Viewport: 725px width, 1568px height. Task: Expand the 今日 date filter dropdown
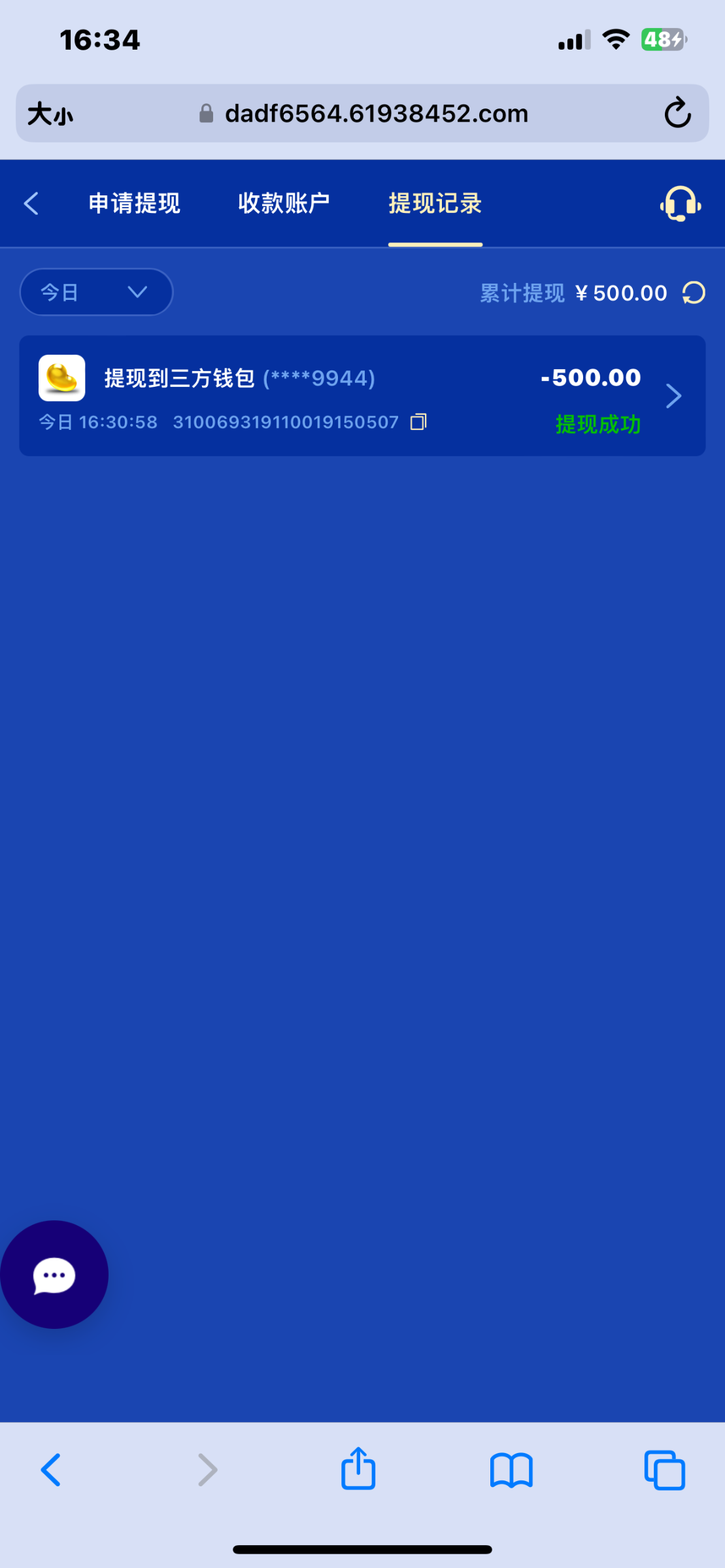point(97,292)
